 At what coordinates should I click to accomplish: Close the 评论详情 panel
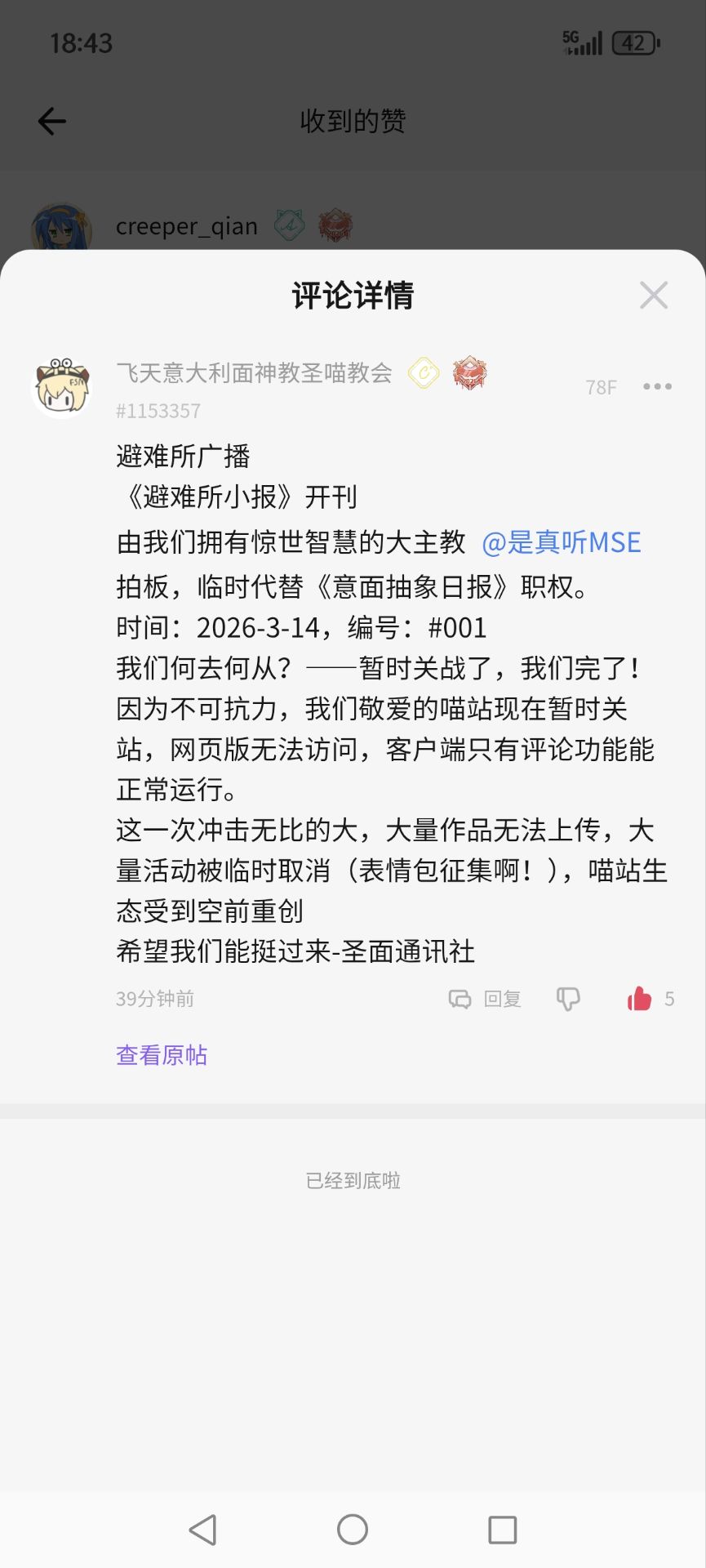(x=653, y=296)
